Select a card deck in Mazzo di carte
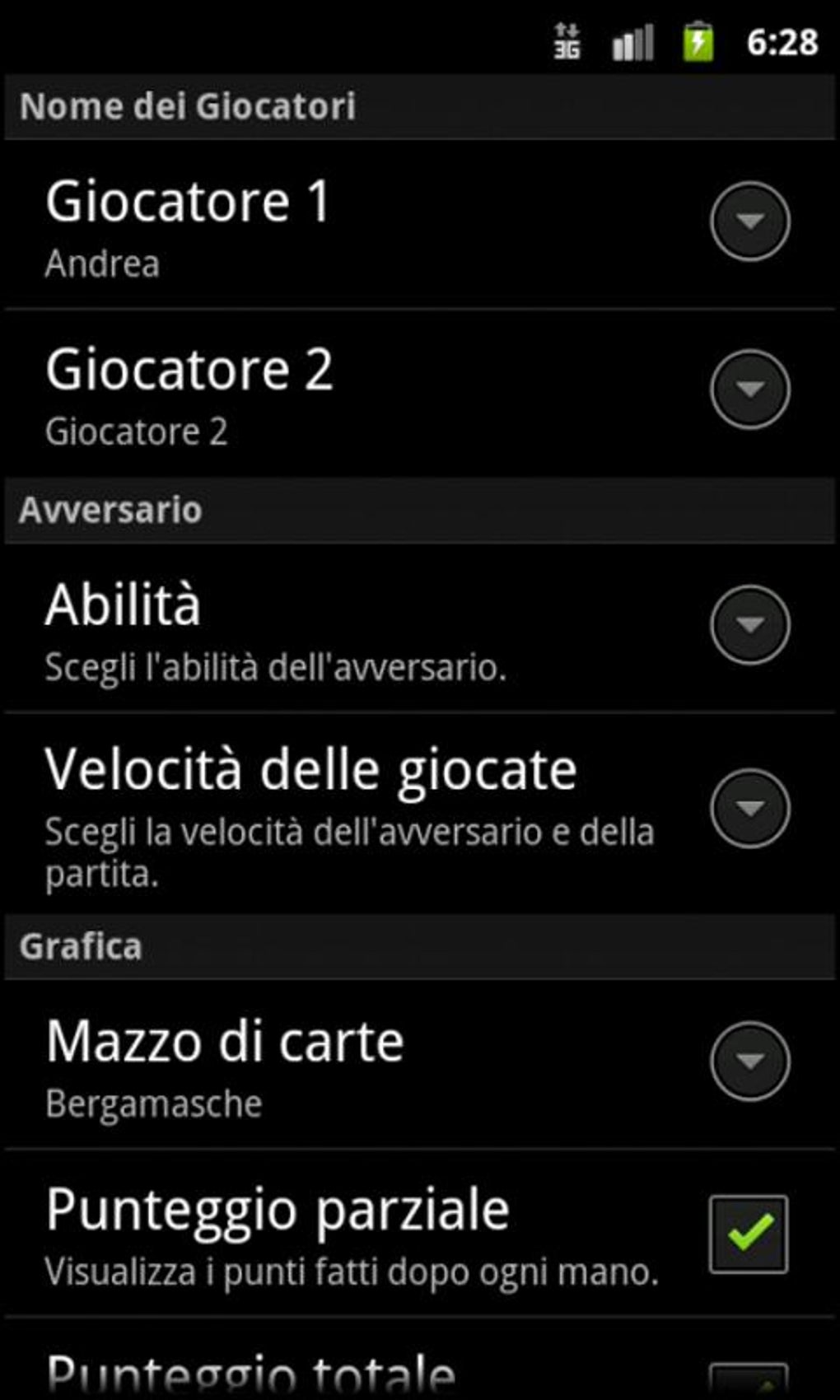This screenshot has width=840, height=1400. [x=749, y=1061]
